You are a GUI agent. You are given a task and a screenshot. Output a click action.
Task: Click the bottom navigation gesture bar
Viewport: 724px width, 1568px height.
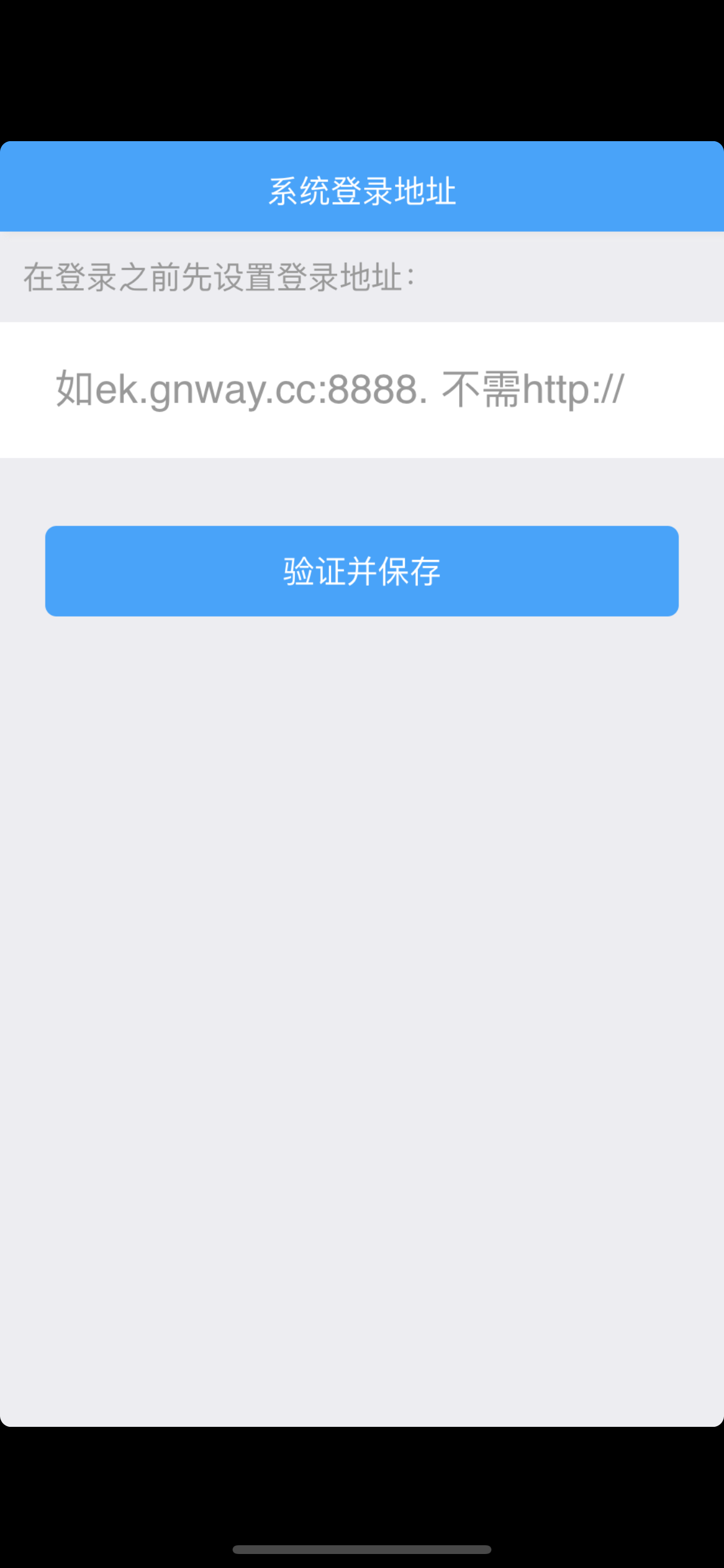coord(361,1549)
